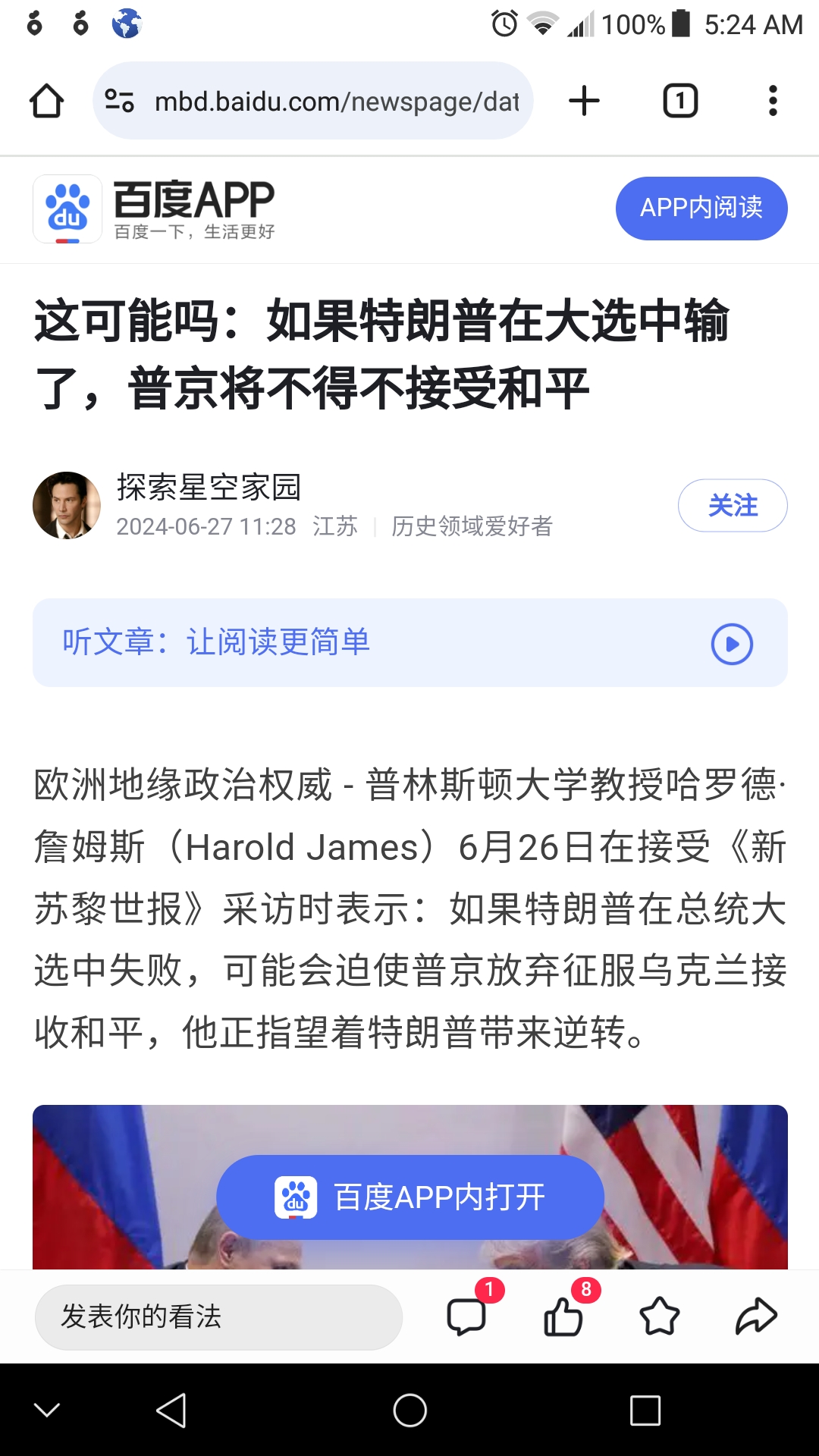This screenshot has width=819, height=1456.
Task: Share this article
Action: pyautogui.click(x=756, y=1316)
